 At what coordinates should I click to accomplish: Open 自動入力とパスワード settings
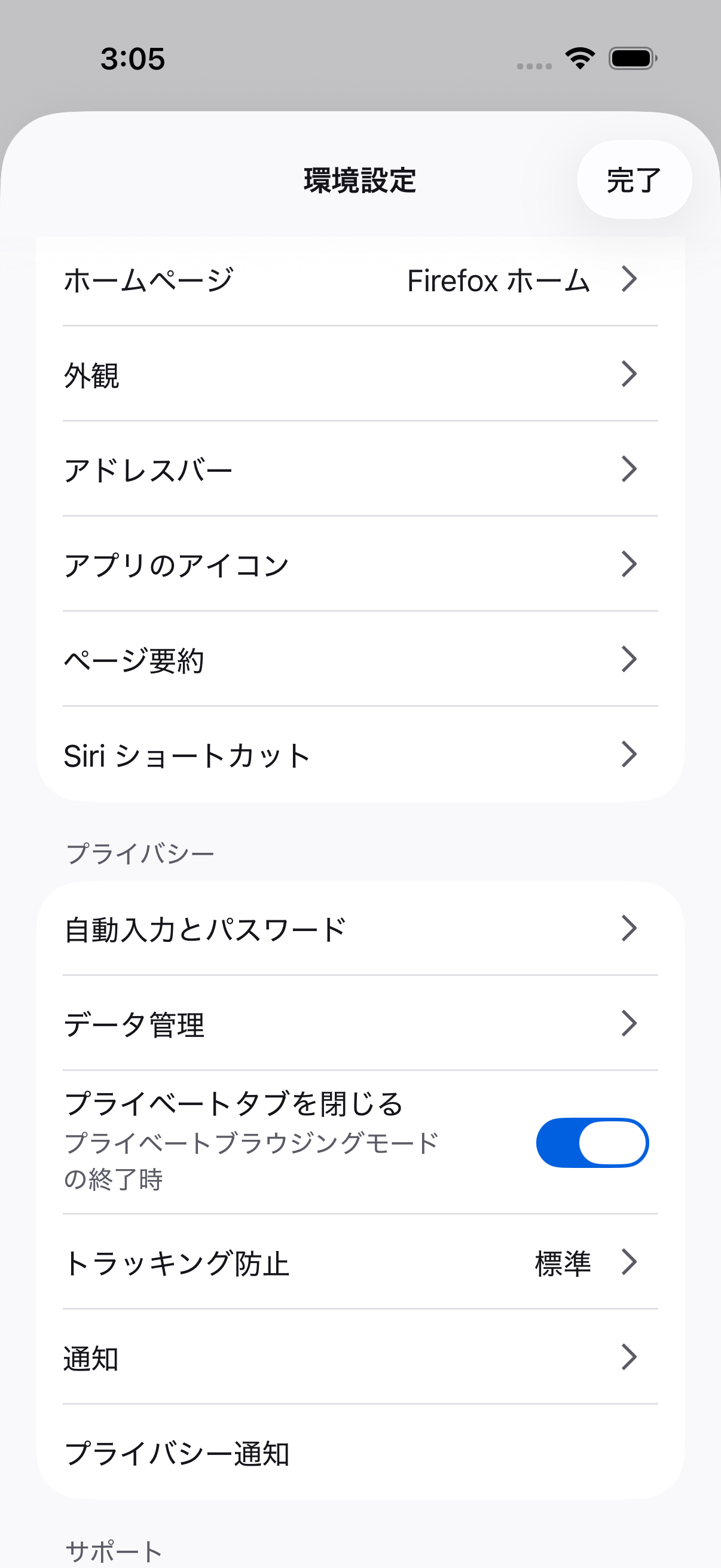tap(360, 928)
